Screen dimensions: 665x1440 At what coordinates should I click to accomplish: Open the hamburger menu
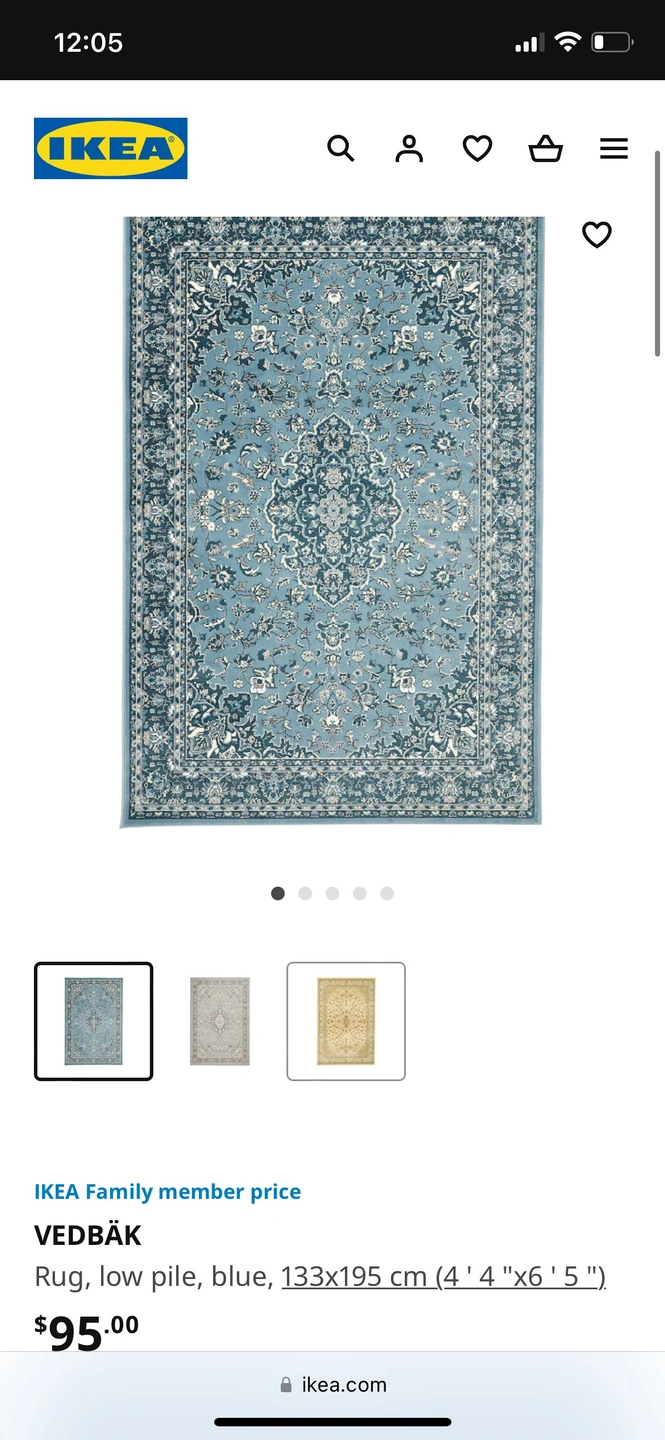(x=613, y=149)
